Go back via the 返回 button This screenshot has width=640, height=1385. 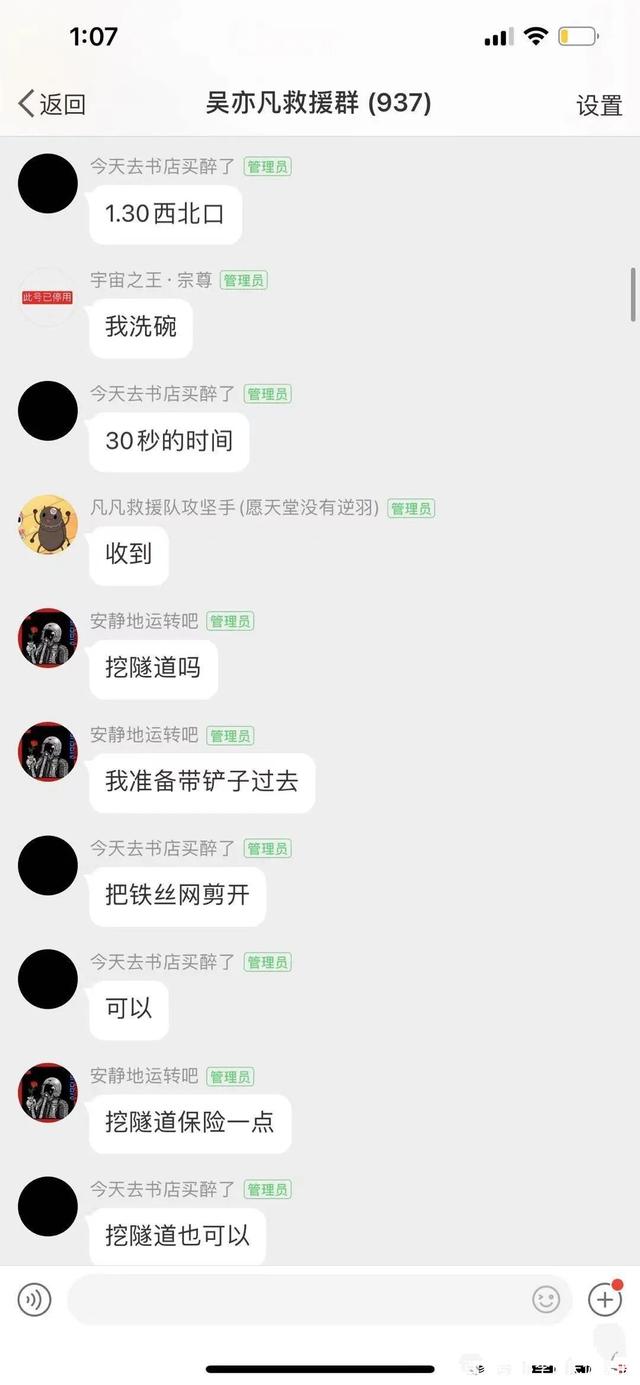pos(52,104)
